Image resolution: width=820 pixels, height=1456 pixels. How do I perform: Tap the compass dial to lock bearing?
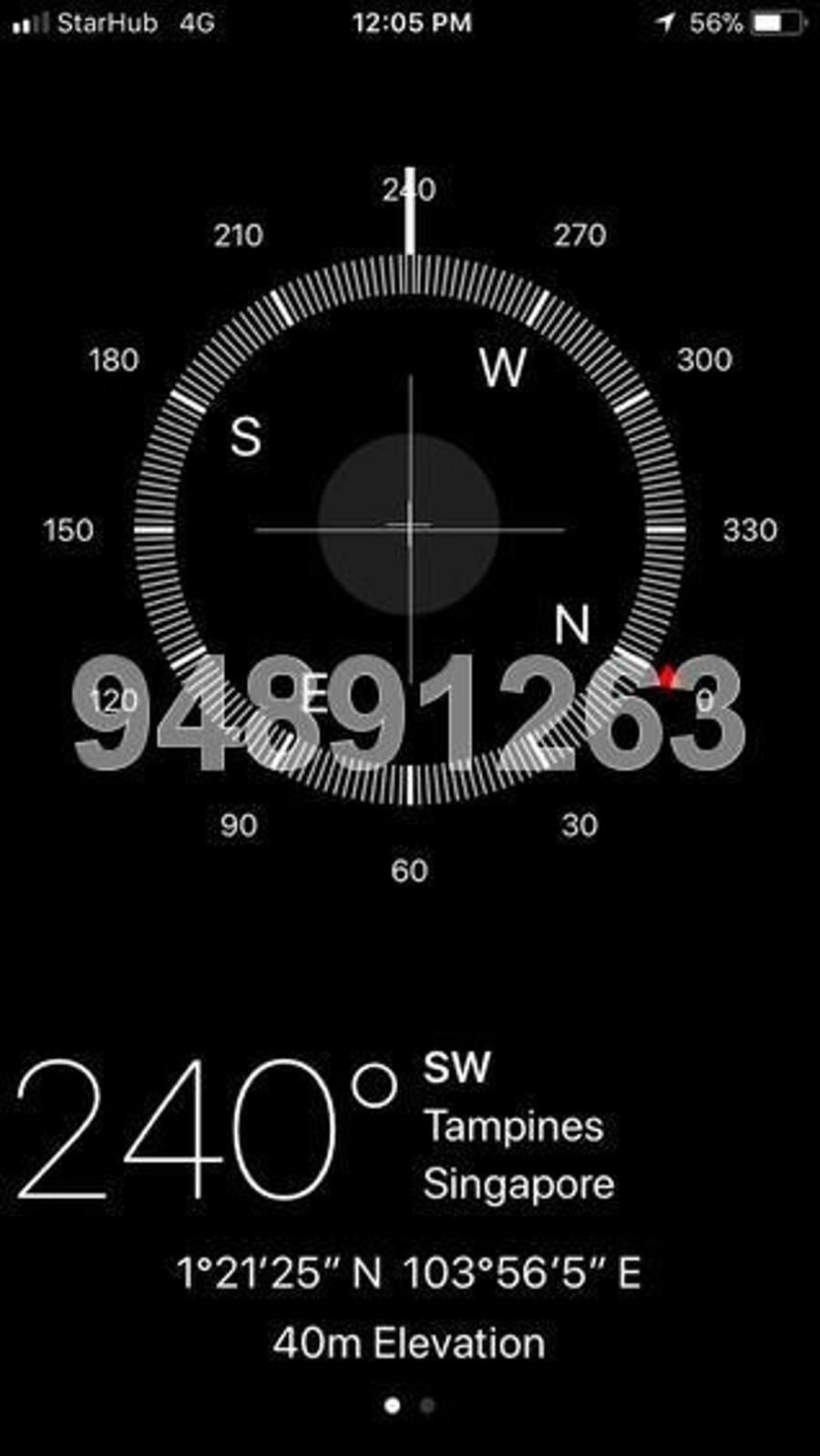coord(409,527)
